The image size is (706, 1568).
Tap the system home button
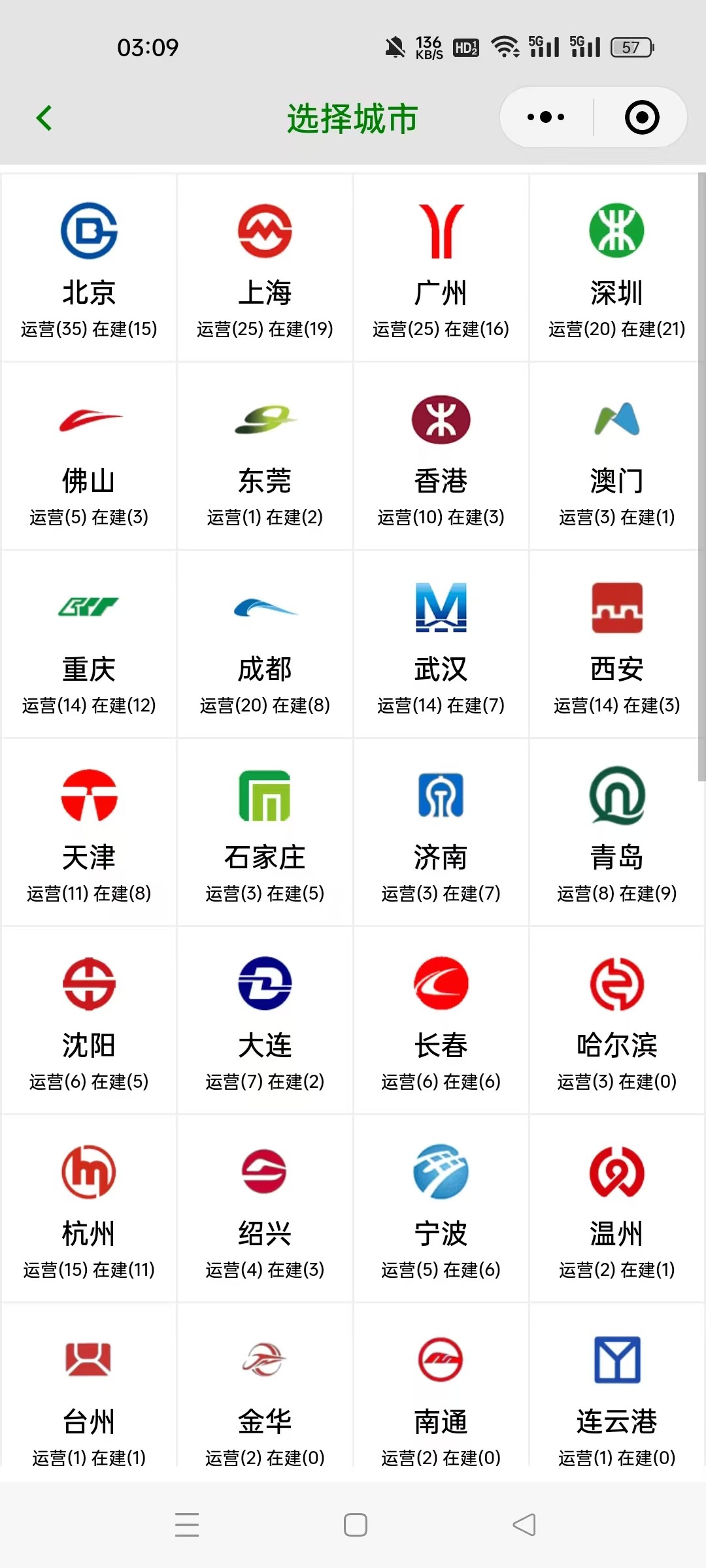tap(355, 1525)
